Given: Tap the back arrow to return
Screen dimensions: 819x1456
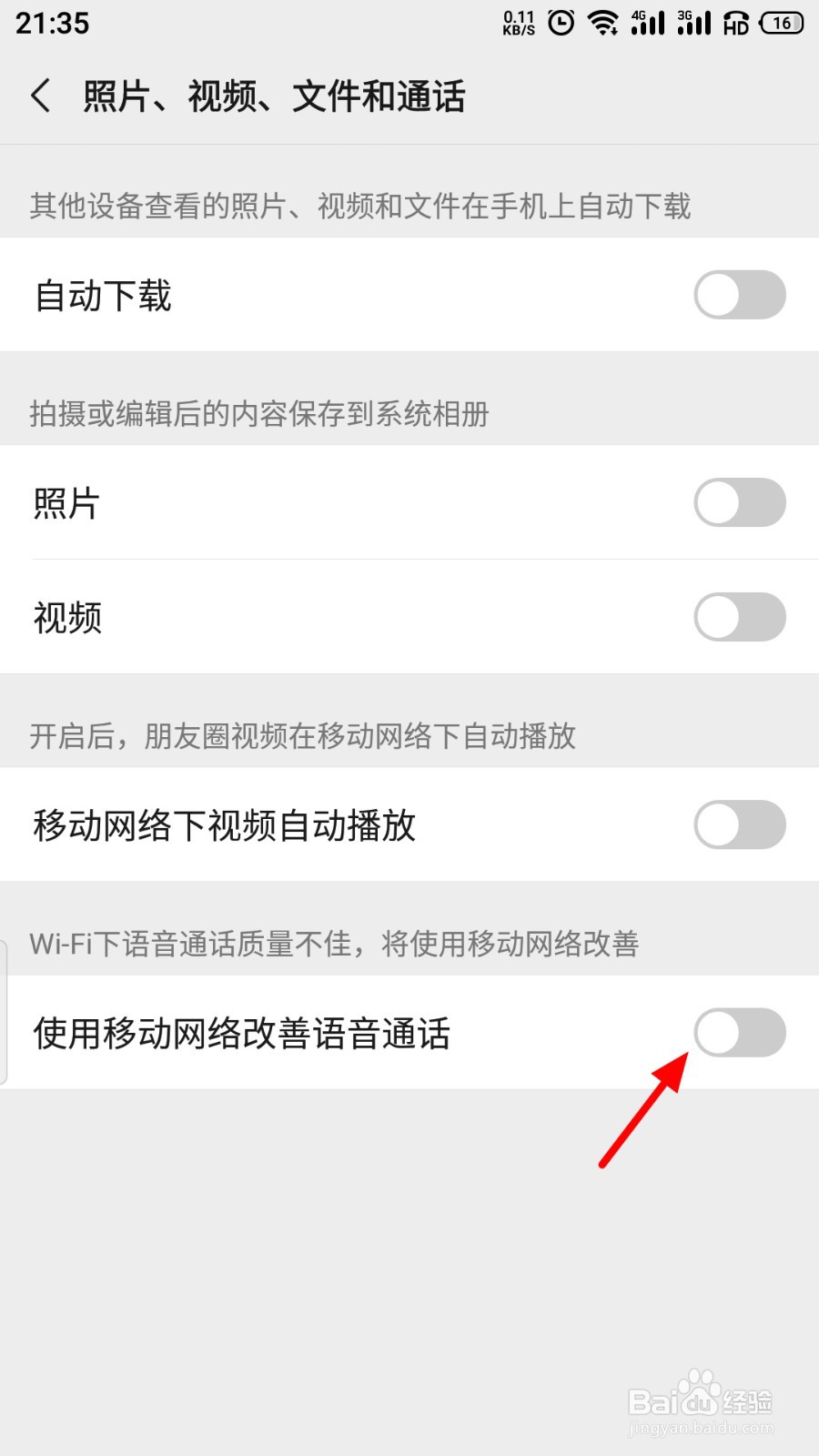Looking at the screenshot, I should tap(40, 94).
